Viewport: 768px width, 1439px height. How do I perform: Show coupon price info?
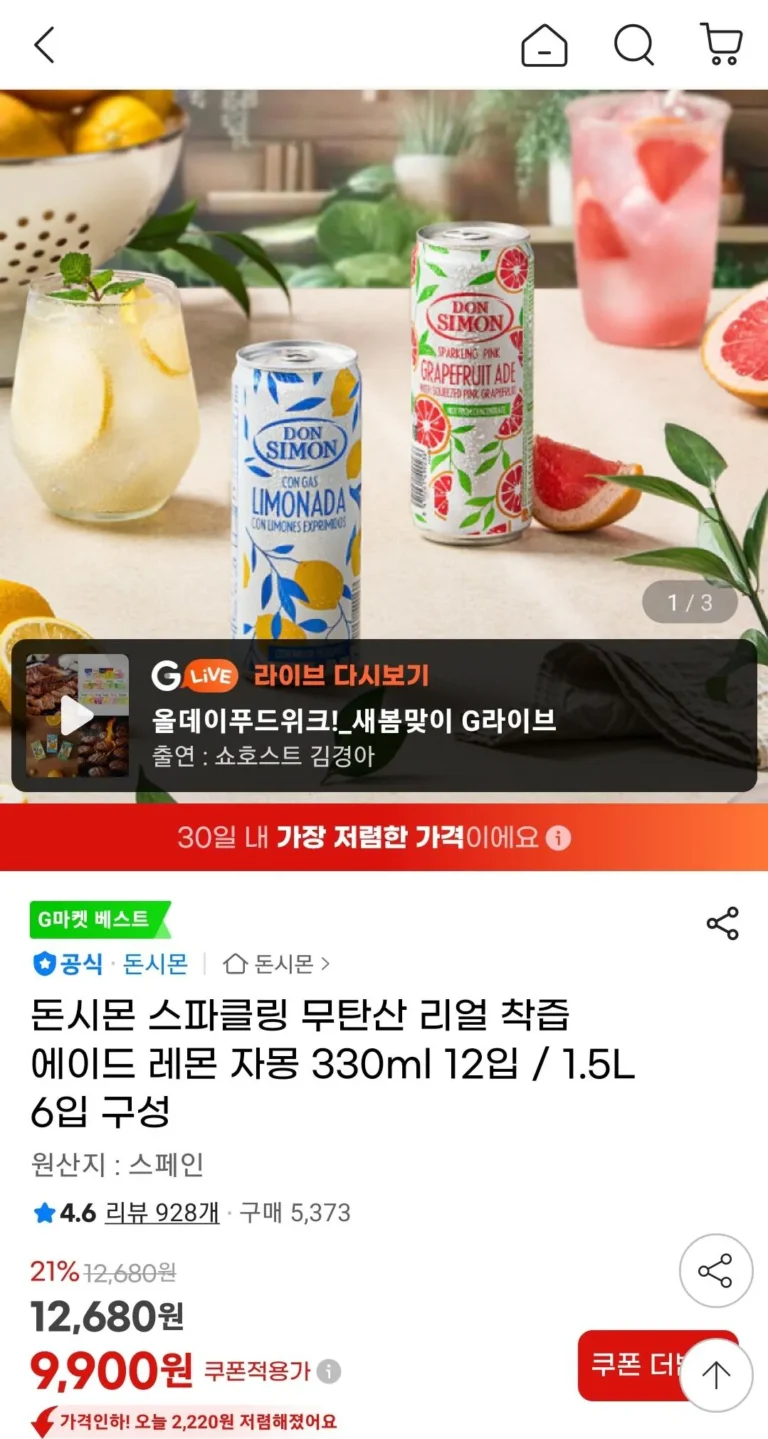[329, 1371]
